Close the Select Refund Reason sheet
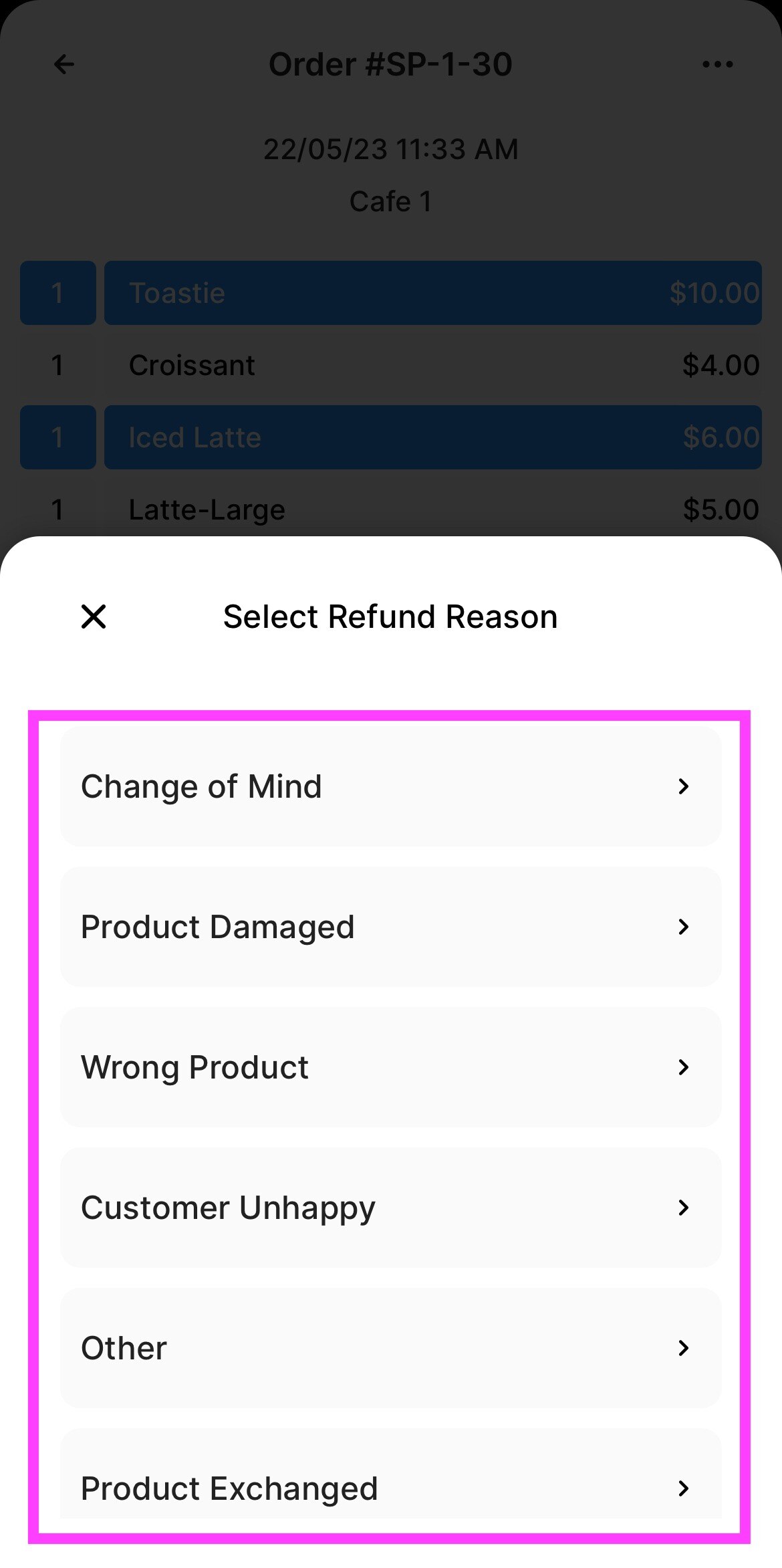The image size is (782, 1568). pos(94,617)
